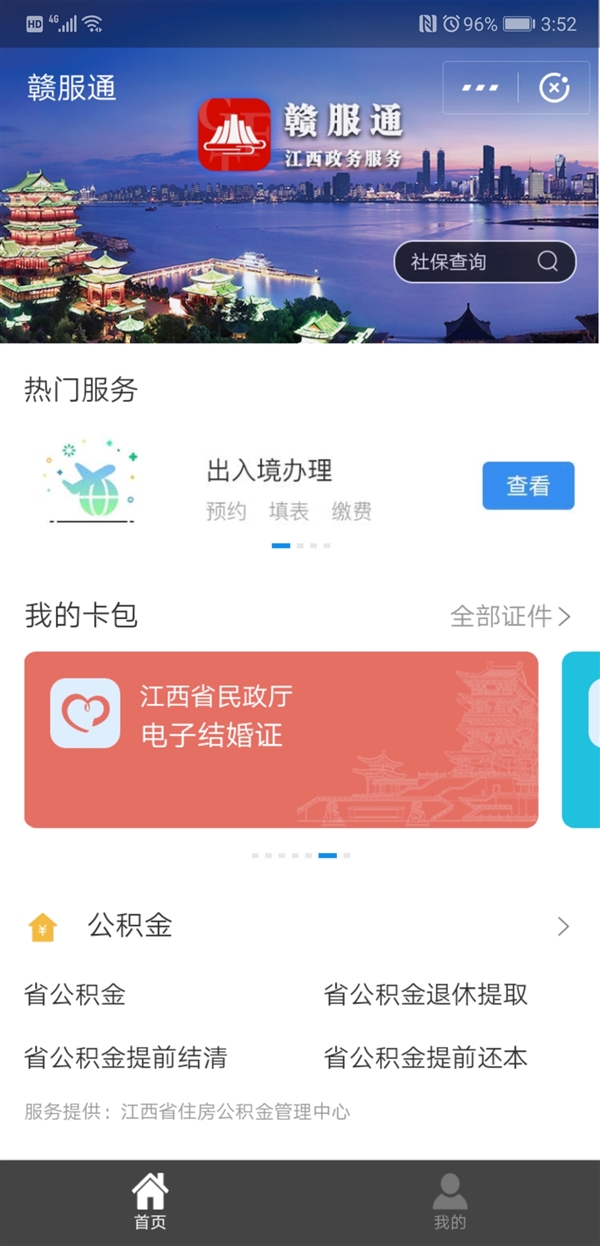Switch to the 我的 tab

point(449,1202)
